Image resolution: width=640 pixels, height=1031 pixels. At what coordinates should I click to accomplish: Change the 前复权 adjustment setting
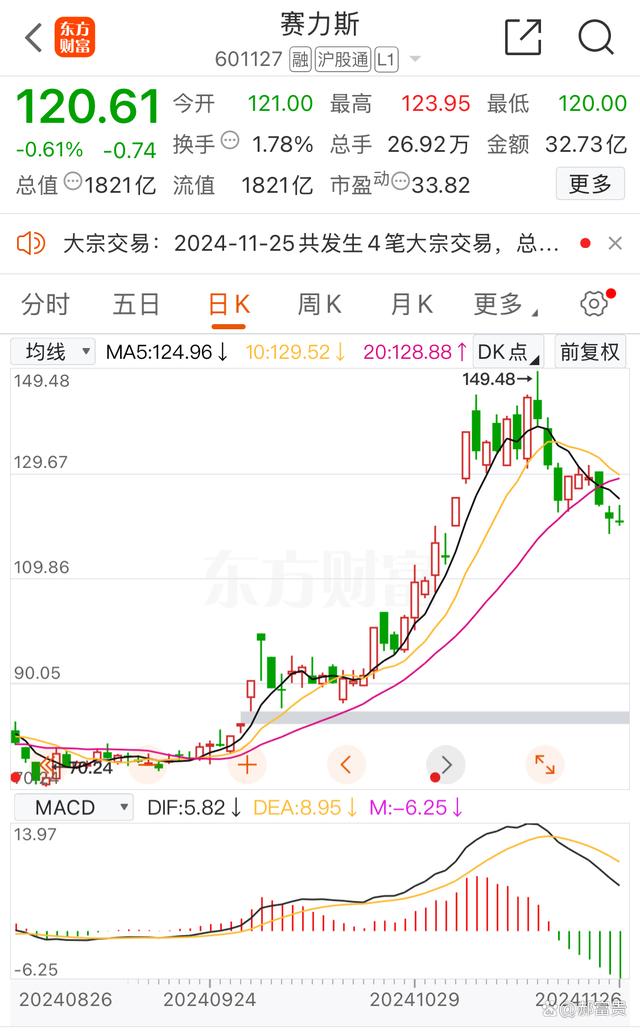(590, 352)
